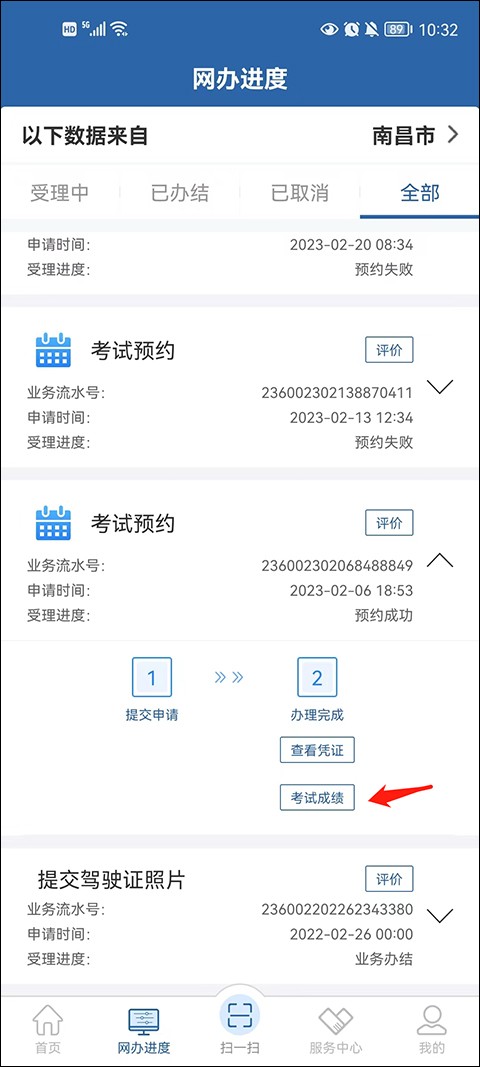Open the 扫一扫 scanner
This screenshot has width=480, height=1067.
[x=240, y=1025]
